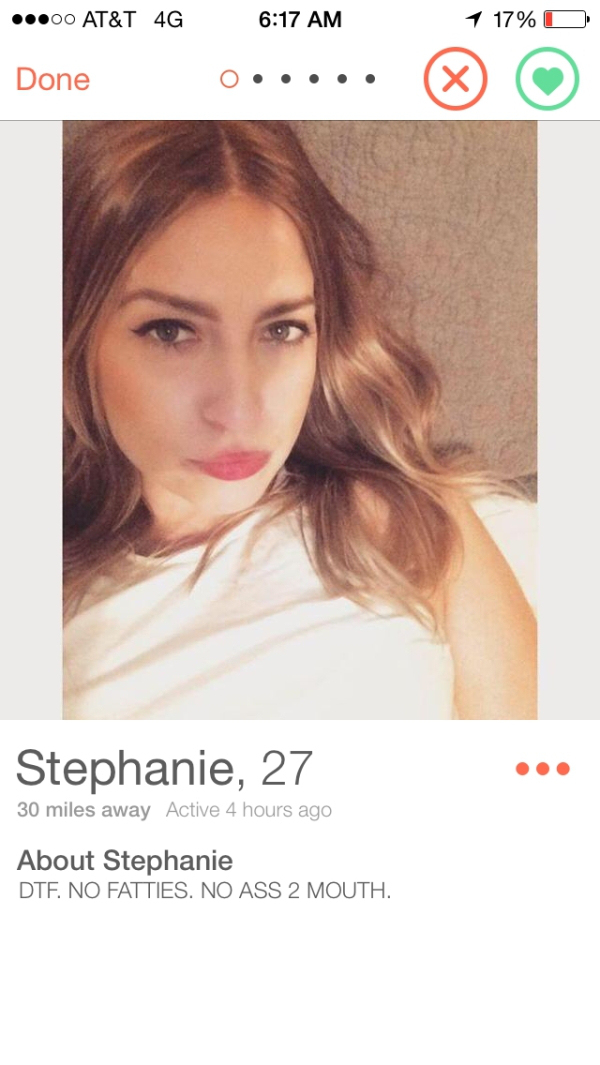Screen dimensions: 600x1065
Task: Open the three-dot options menu for Stephanie
Action: tap(542, 768)
